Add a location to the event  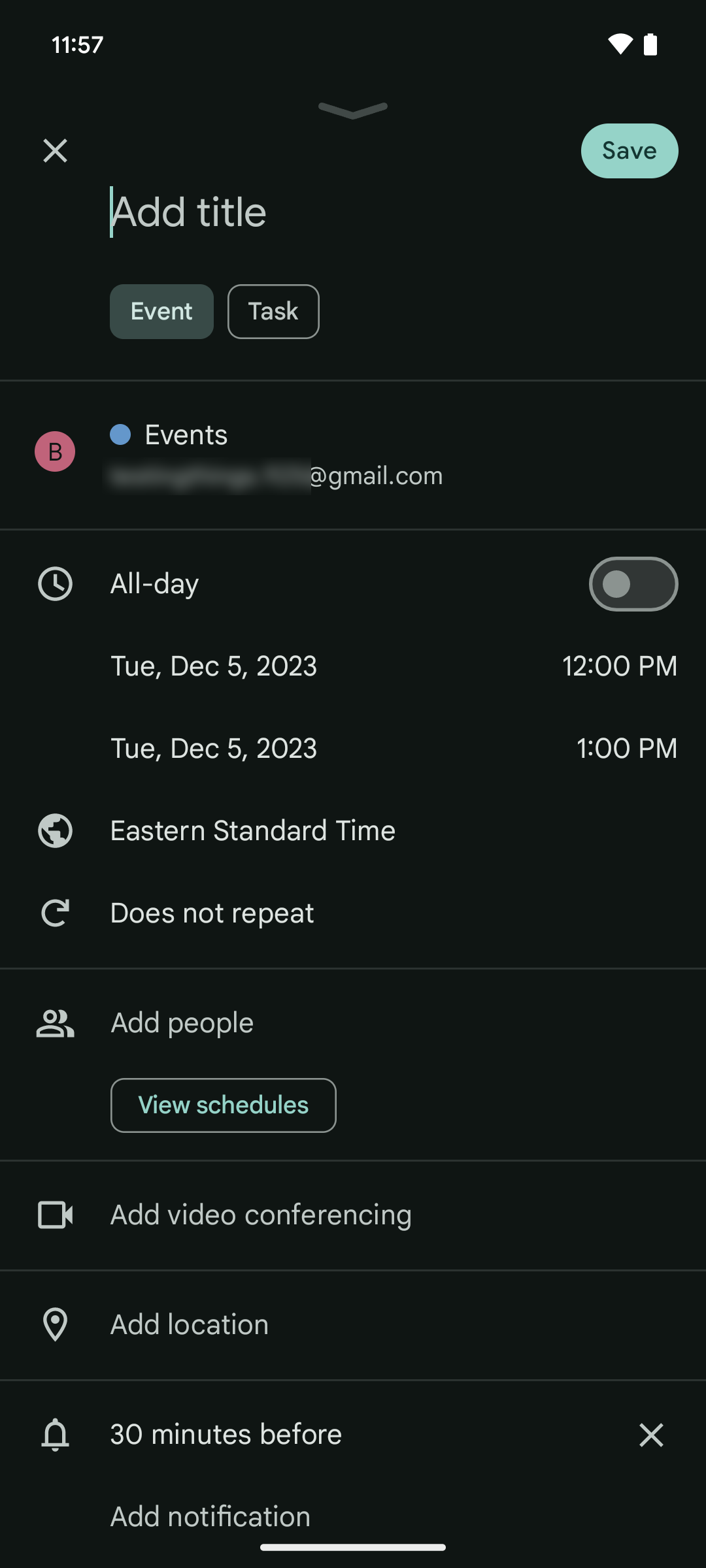189,1325
